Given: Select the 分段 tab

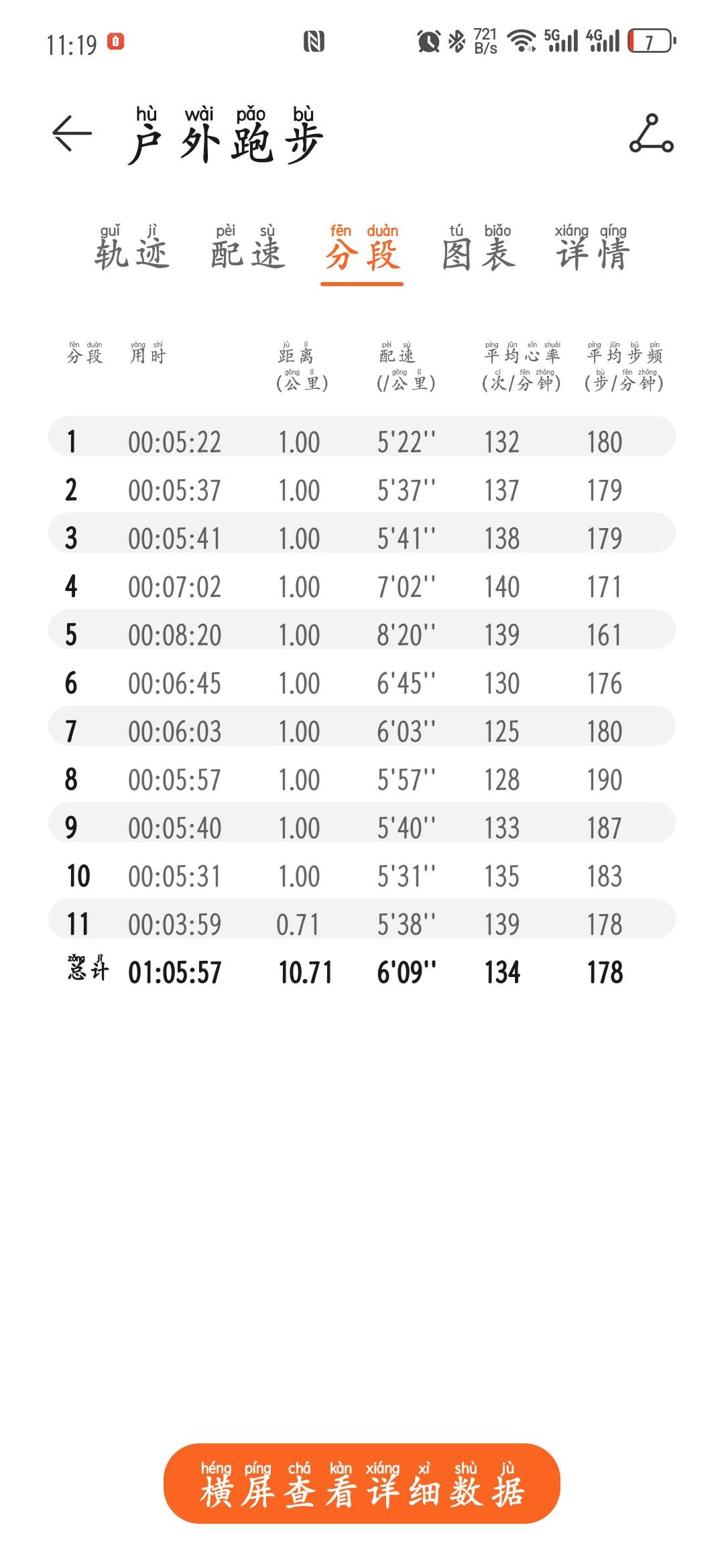Looking at the screenshot, I should tap(363, 249).
